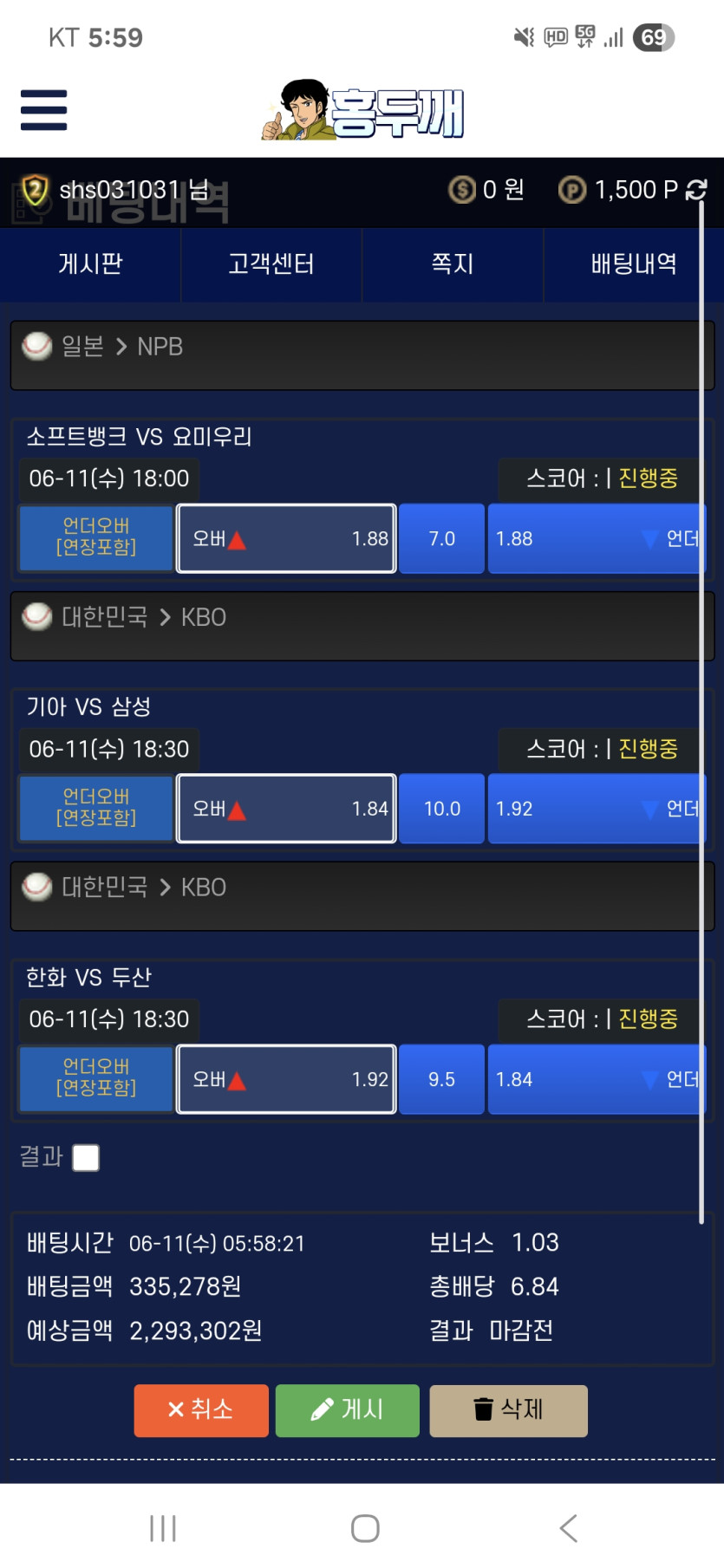The width and height of the screenshot is (724, 1568).
Task: Go to the 쪽지 tab
Action: (x=453, y=264)
